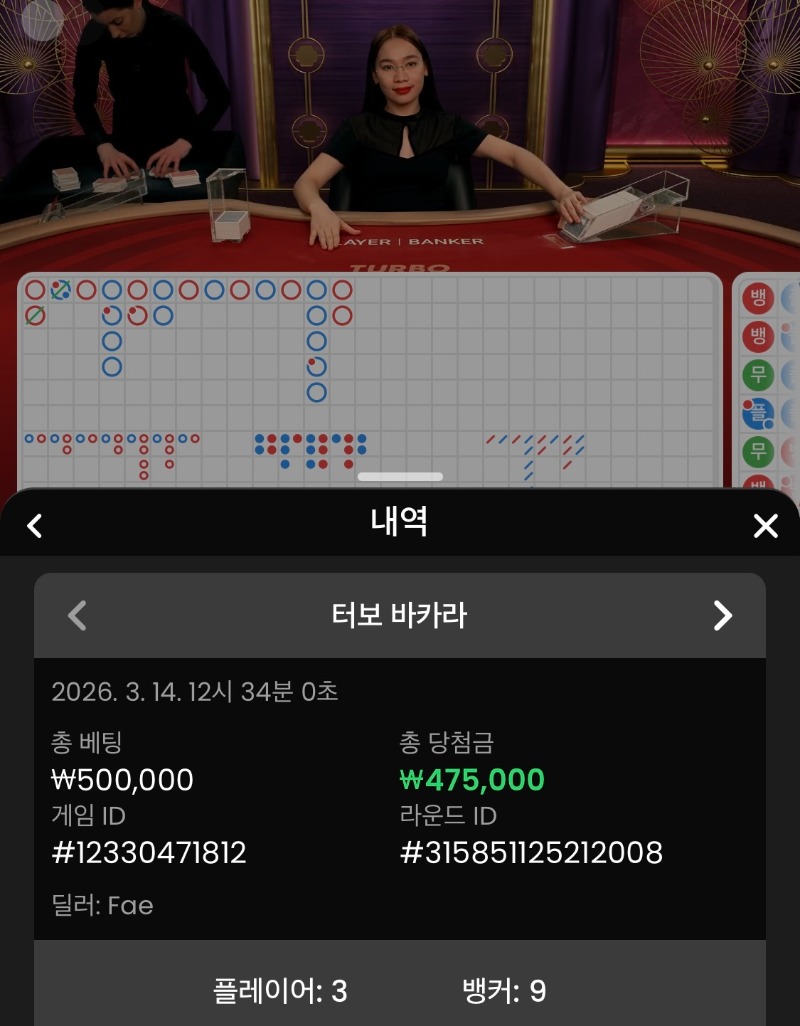Close the 내역 history panel
Image resolution: width=800 pixels, height=1026 pixels.
pos(765,525)
